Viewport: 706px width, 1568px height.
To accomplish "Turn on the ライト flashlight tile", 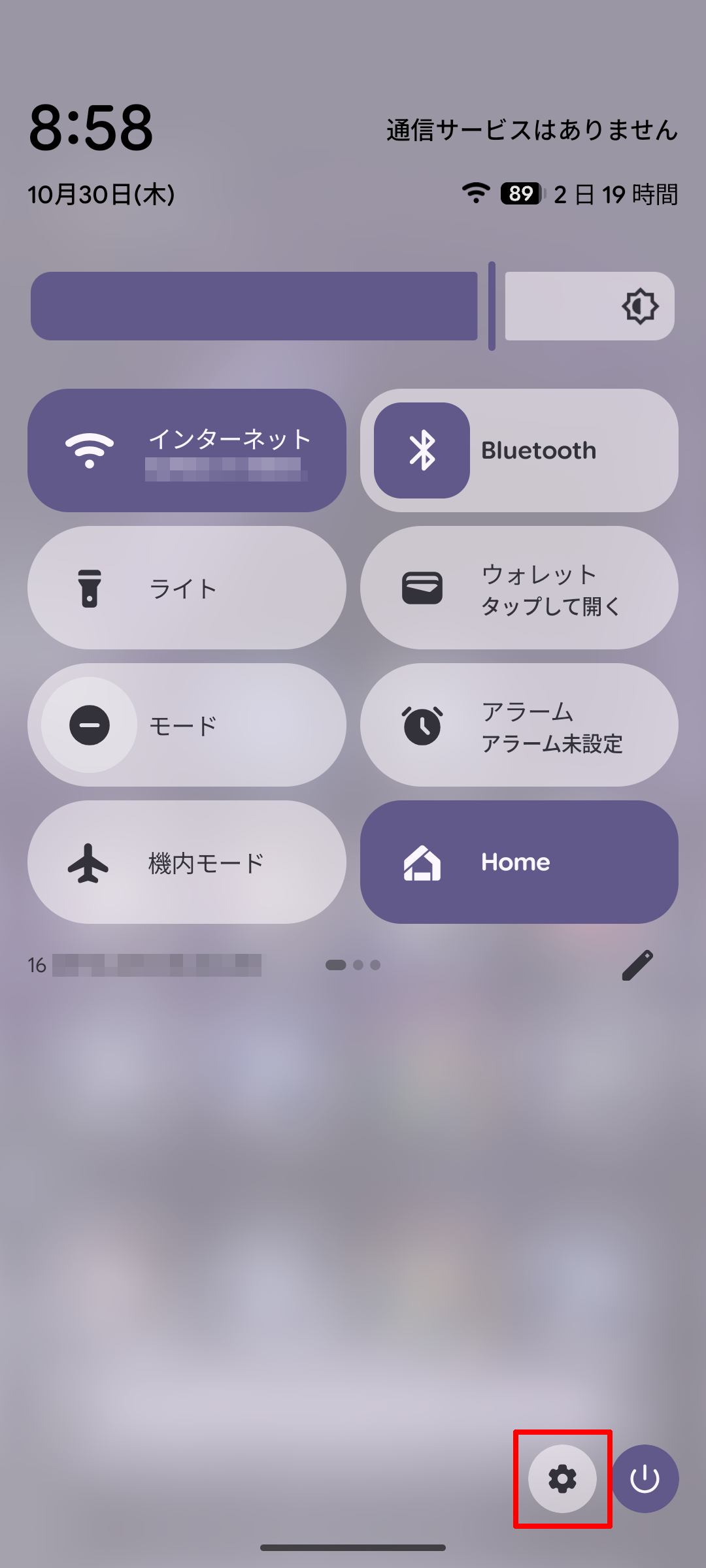I will coord(187,588).
